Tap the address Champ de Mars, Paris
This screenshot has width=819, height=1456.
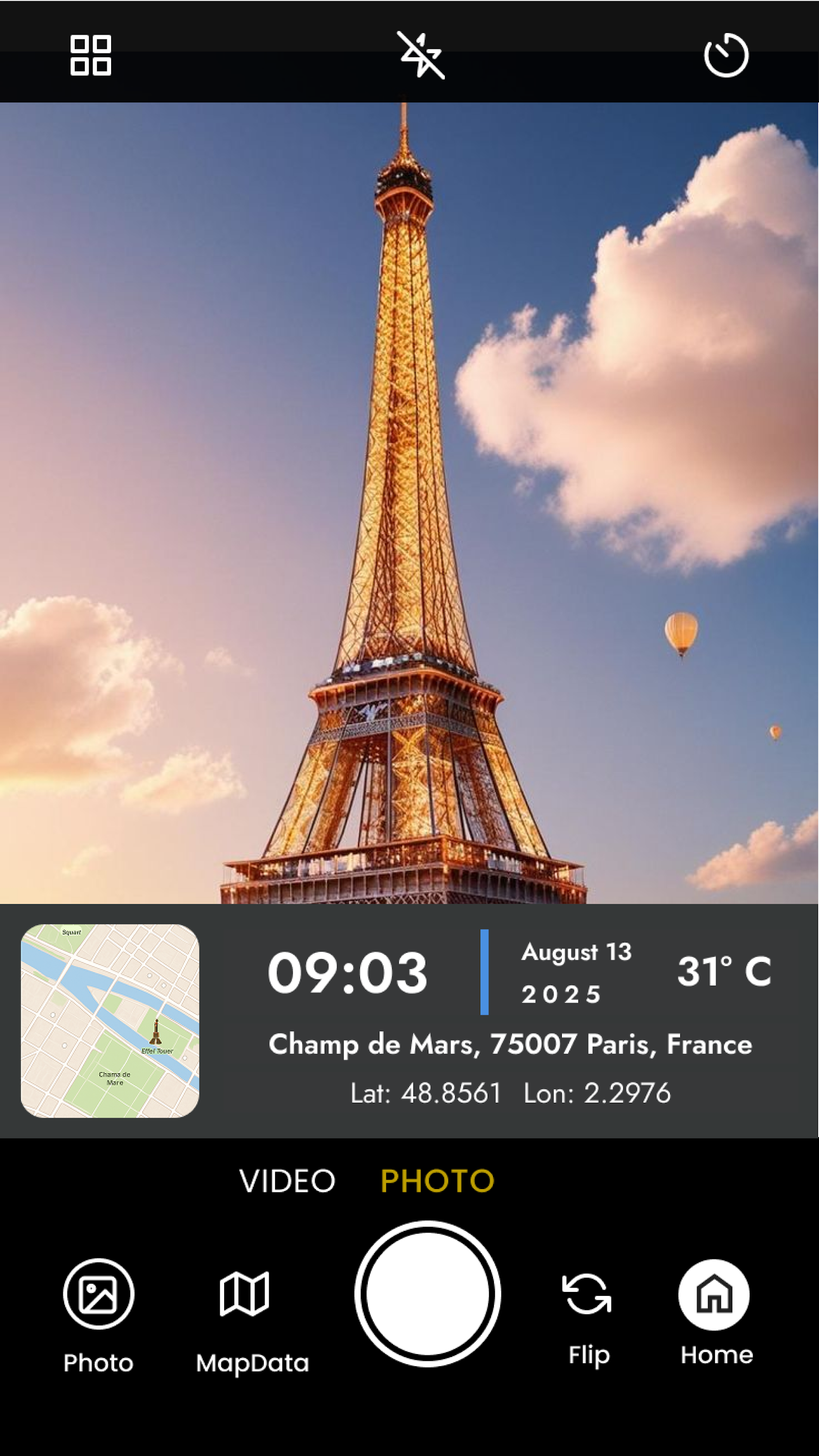click(510, 1044)
